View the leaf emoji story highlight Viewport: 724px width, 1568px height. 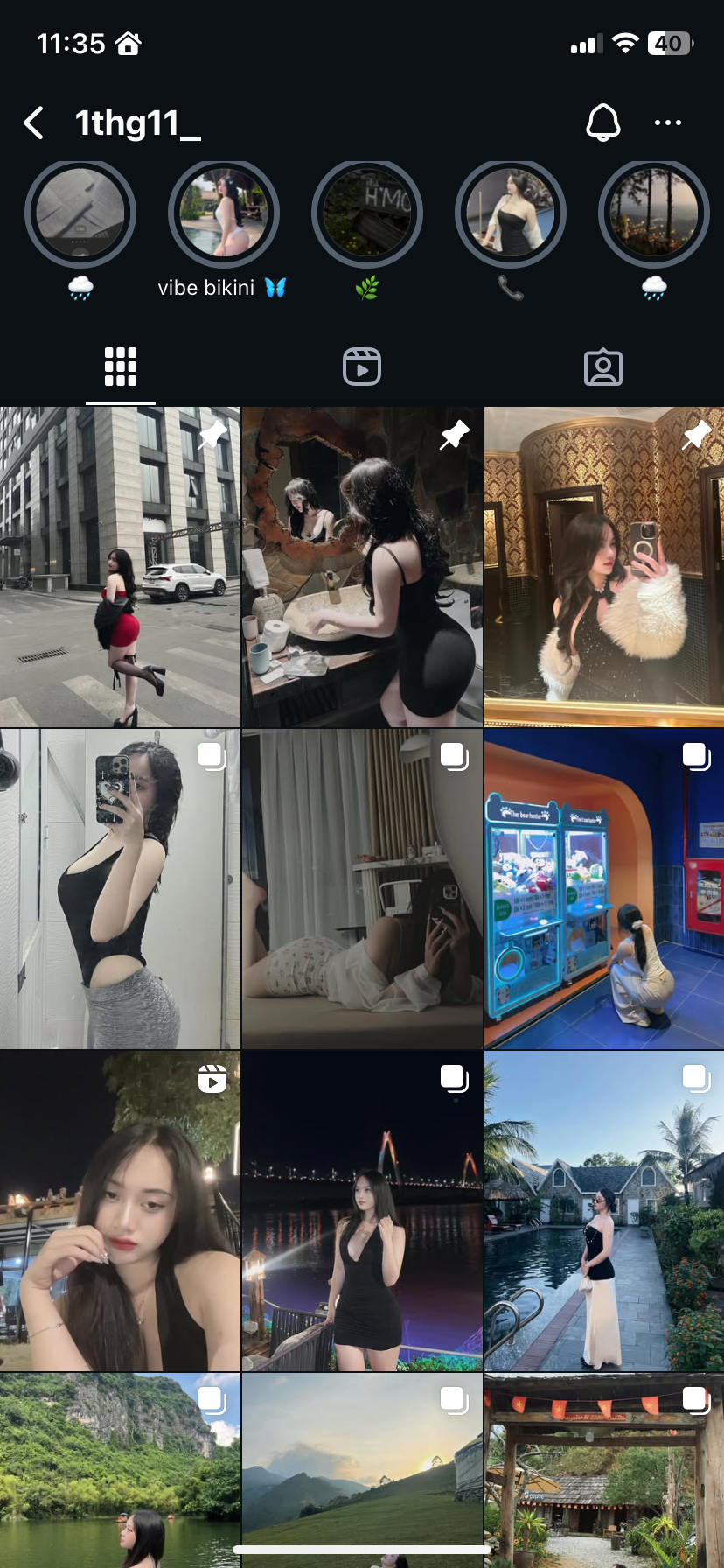pyautogui.click(x=366, y=213)
